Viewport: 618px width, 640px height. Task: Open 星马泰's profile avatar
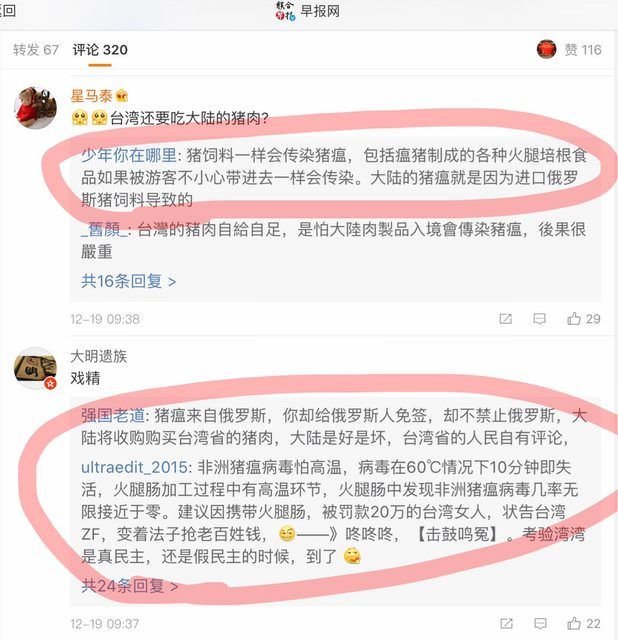(34, 108)
